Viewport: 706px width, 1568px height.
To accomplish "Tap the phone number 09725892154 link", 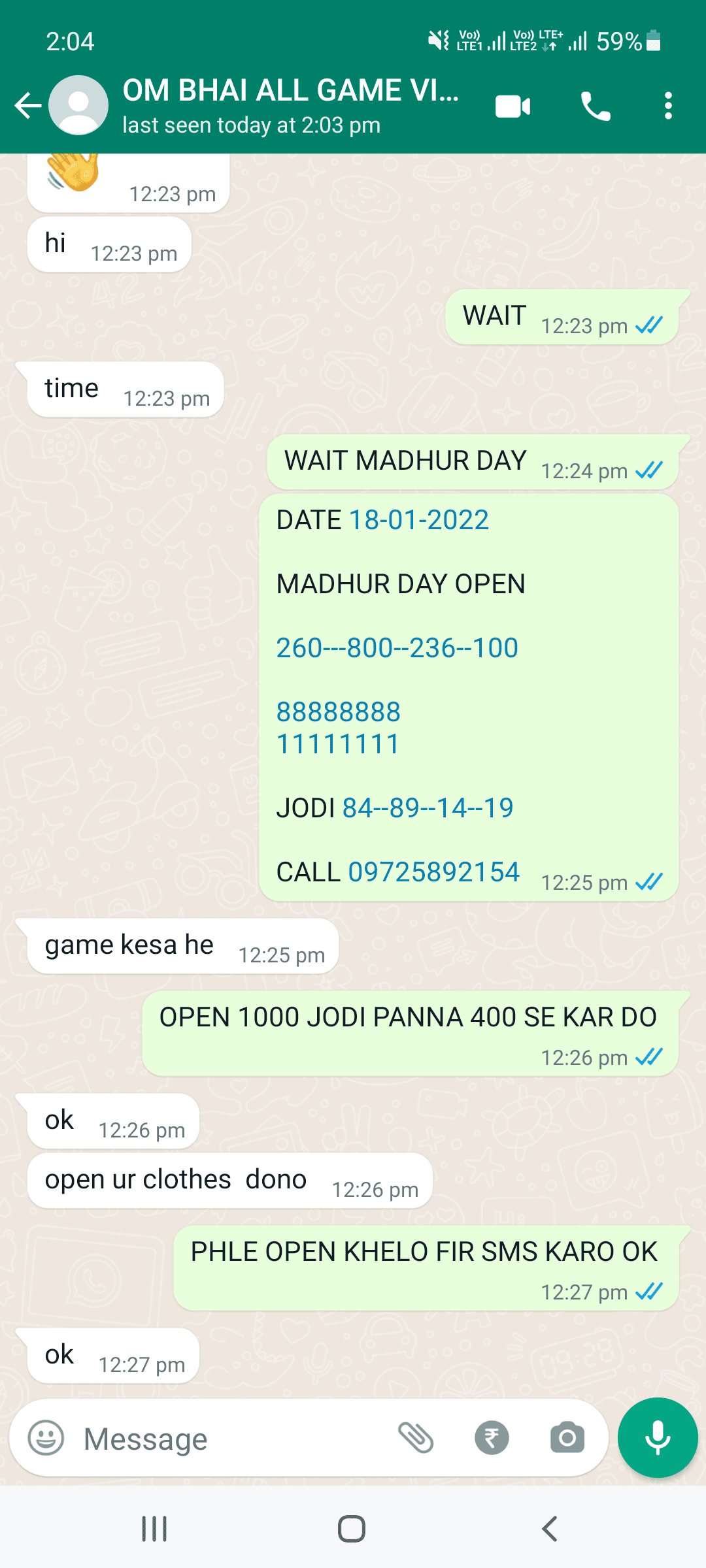I will tap(434, 872).
